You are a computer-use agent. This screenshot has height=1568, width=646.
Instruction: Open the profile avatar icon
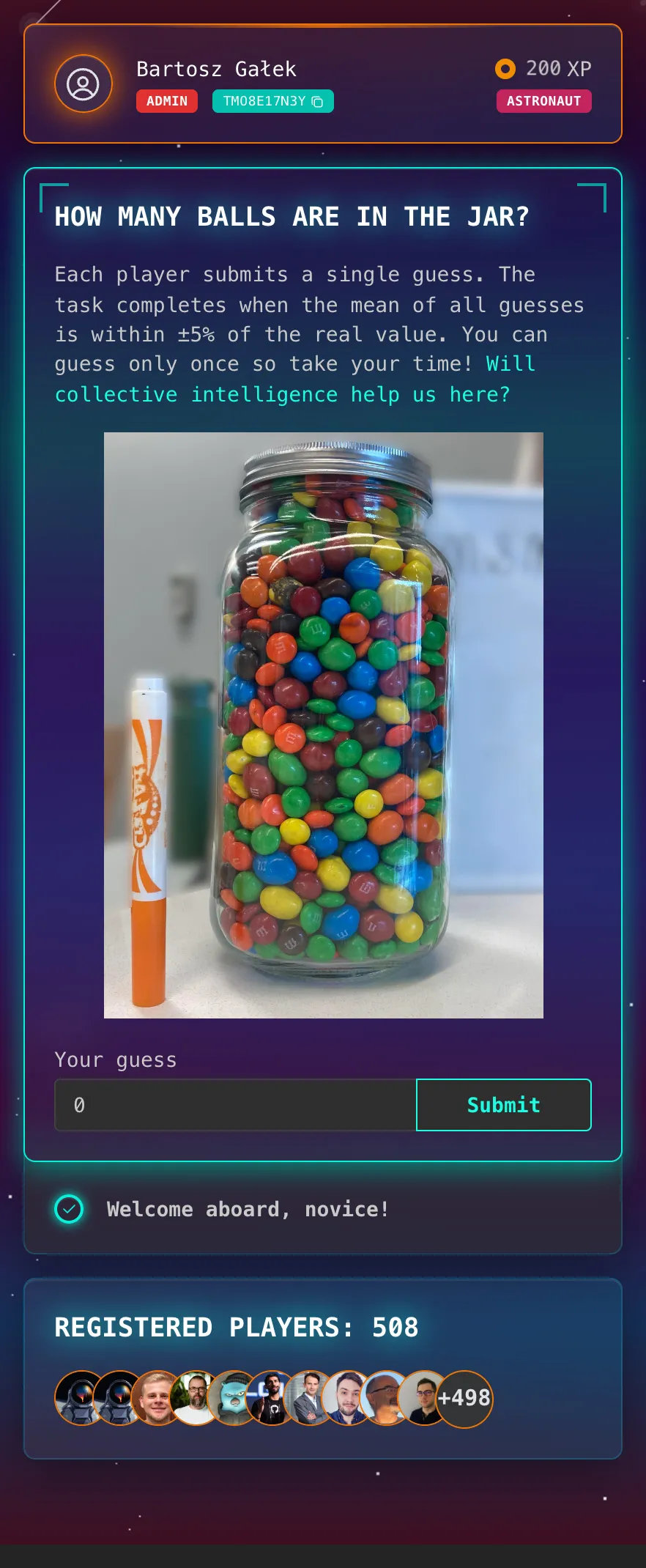click(x=83, y=84)
